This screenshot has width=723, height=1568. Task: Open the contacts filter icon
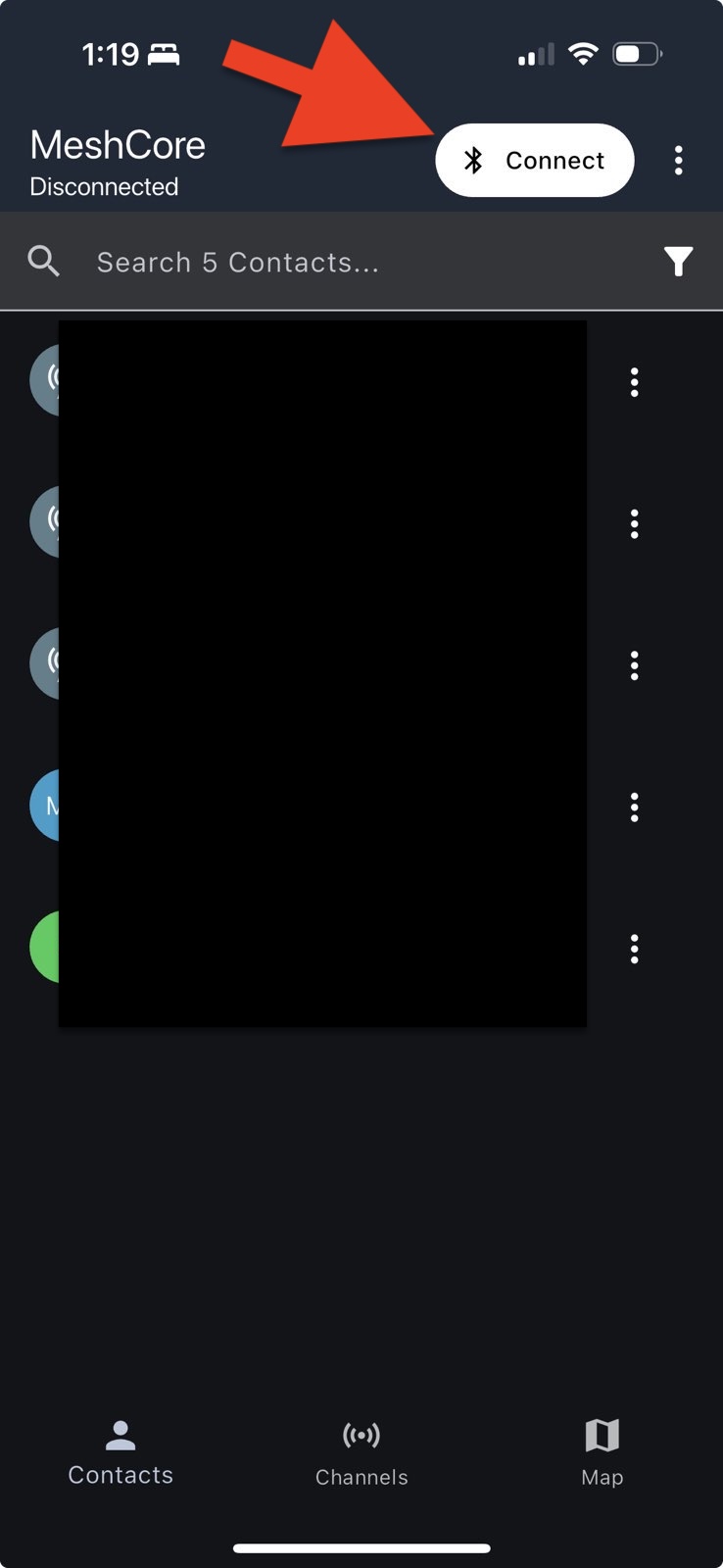coord(678,262)
